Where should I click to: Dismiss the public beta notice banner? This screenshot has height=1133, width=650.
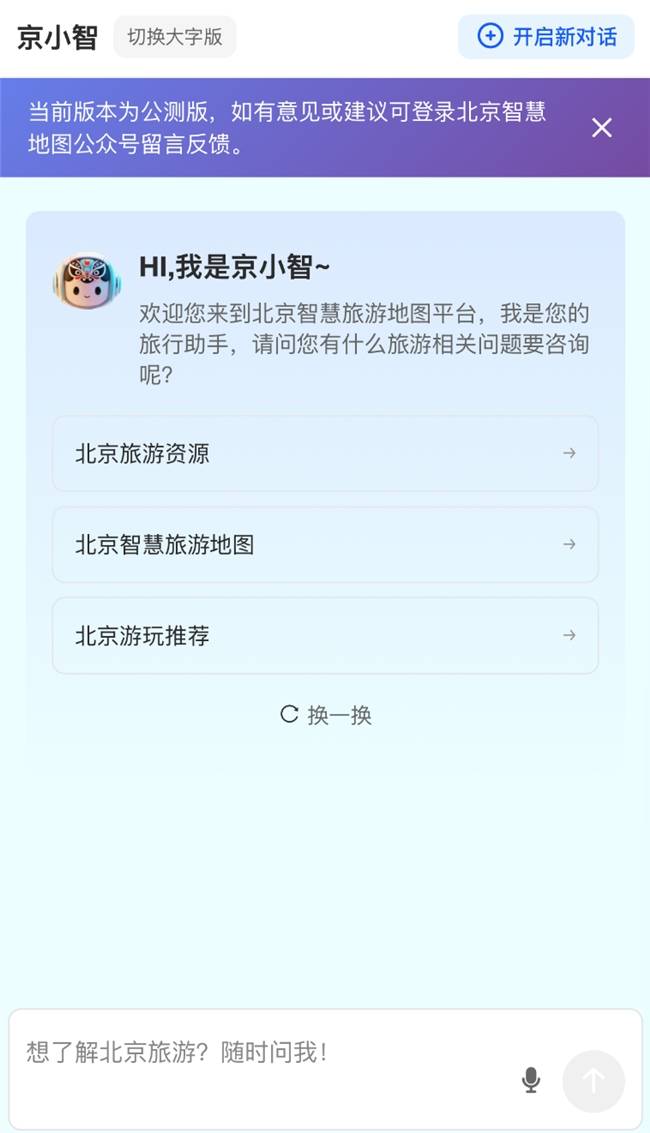(x=601, y=128)
